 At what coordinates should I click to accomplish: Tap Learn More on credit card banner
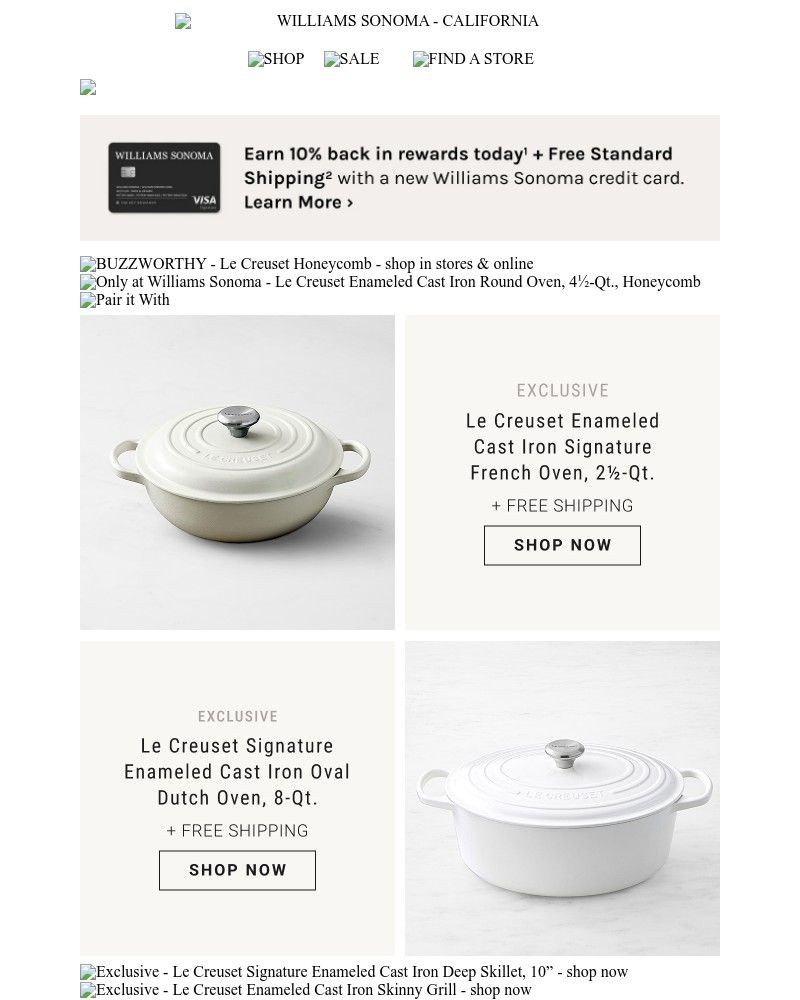click(298, 202)
